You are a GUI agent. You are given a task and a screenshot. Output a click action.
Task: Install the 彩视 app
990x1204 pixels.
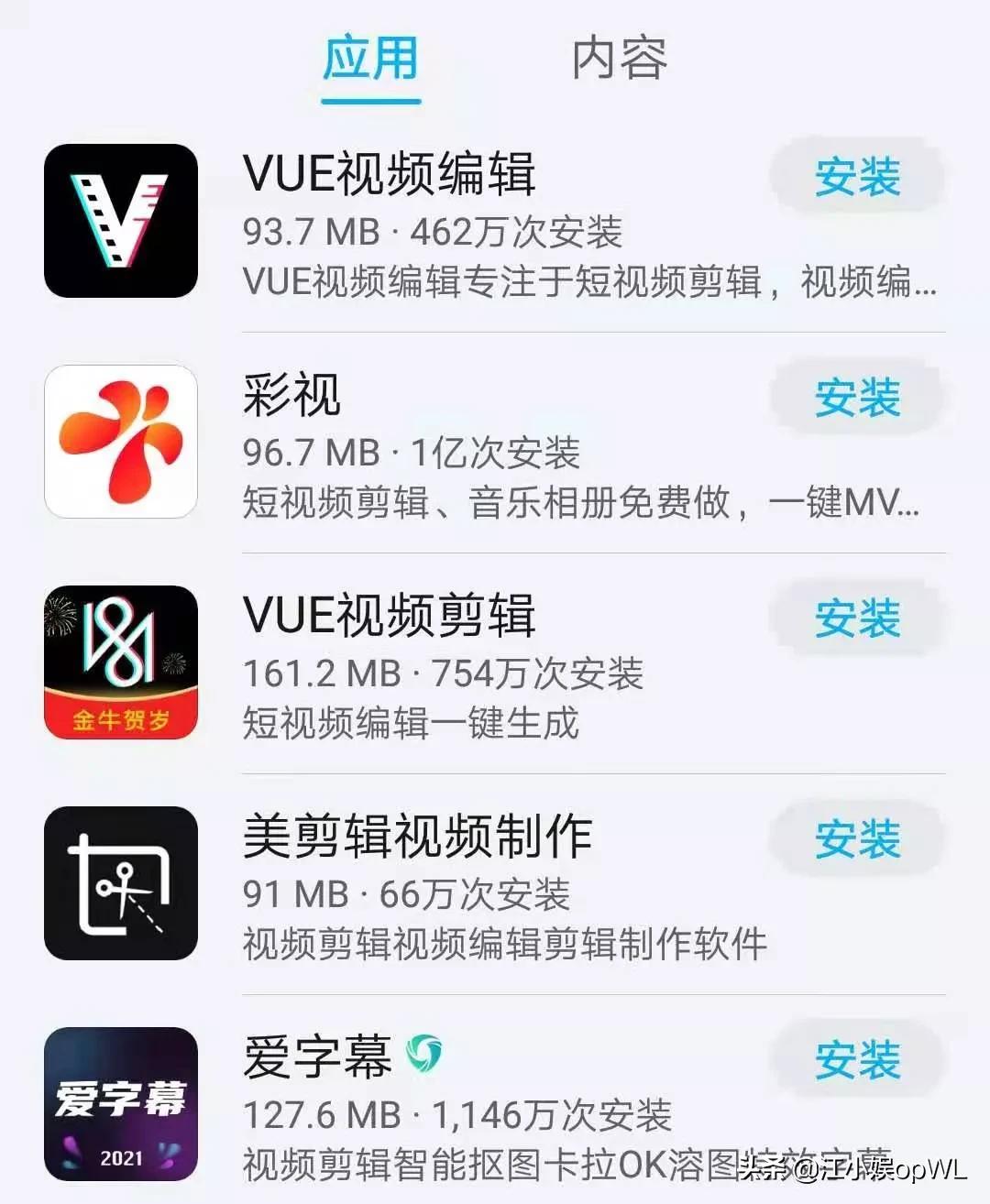click(856, 398)
